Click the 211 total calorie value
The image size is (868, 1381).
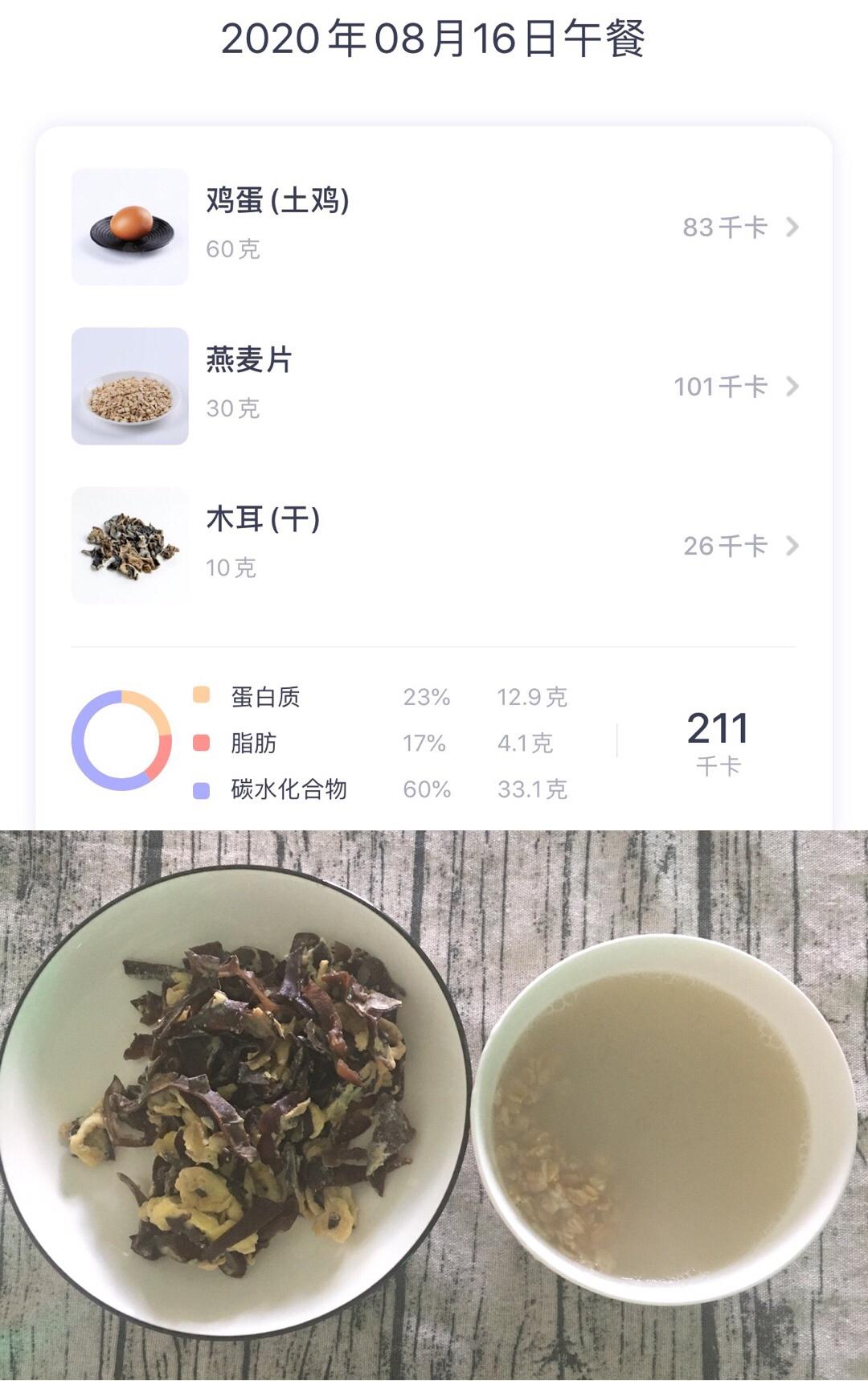pyautogui.click(x=718, y=727)
